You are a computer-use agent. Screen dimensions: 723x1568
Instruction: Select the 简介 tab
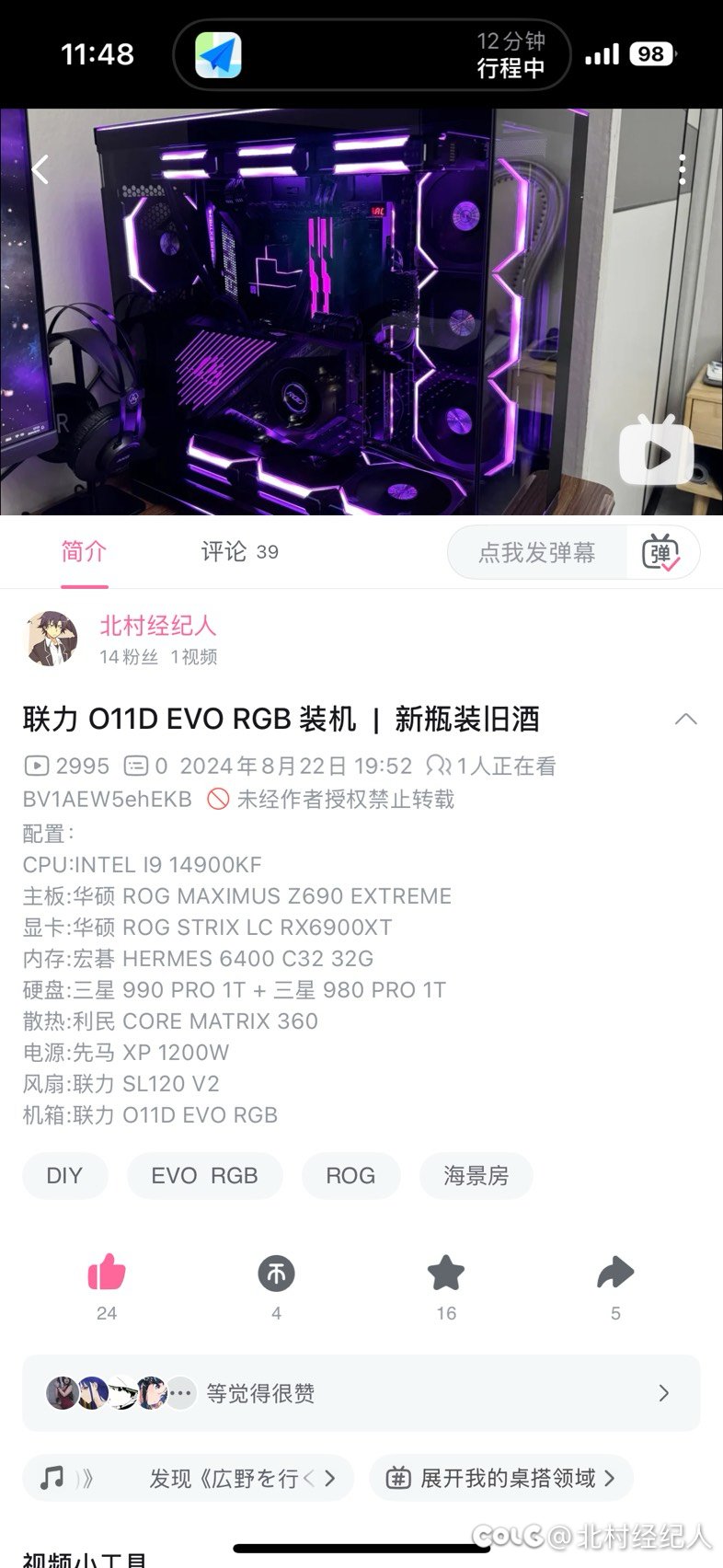pyautogui.click(x=84, y=552)
